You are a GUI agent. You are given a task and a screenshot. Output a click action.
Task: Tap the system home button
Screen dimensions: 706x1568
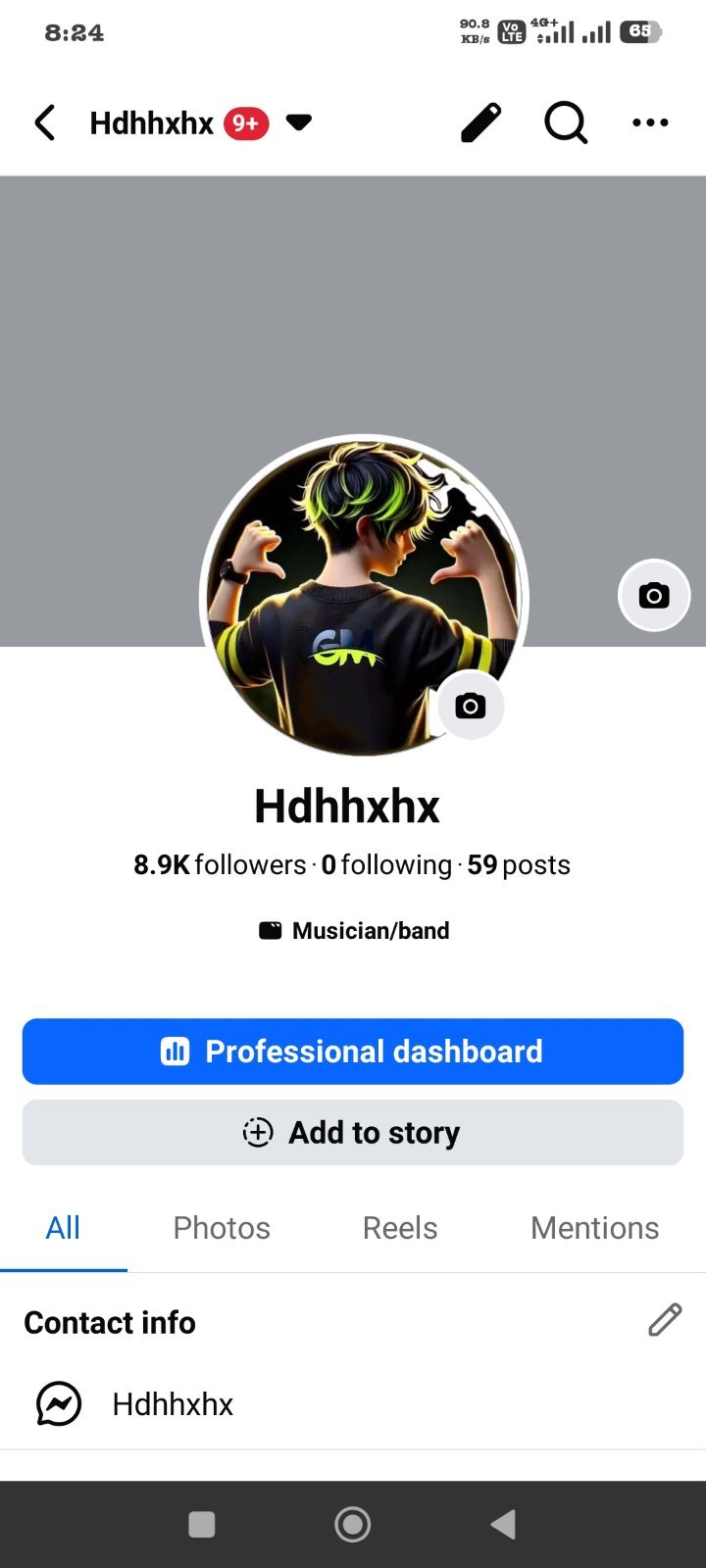tap(353, 1524)
